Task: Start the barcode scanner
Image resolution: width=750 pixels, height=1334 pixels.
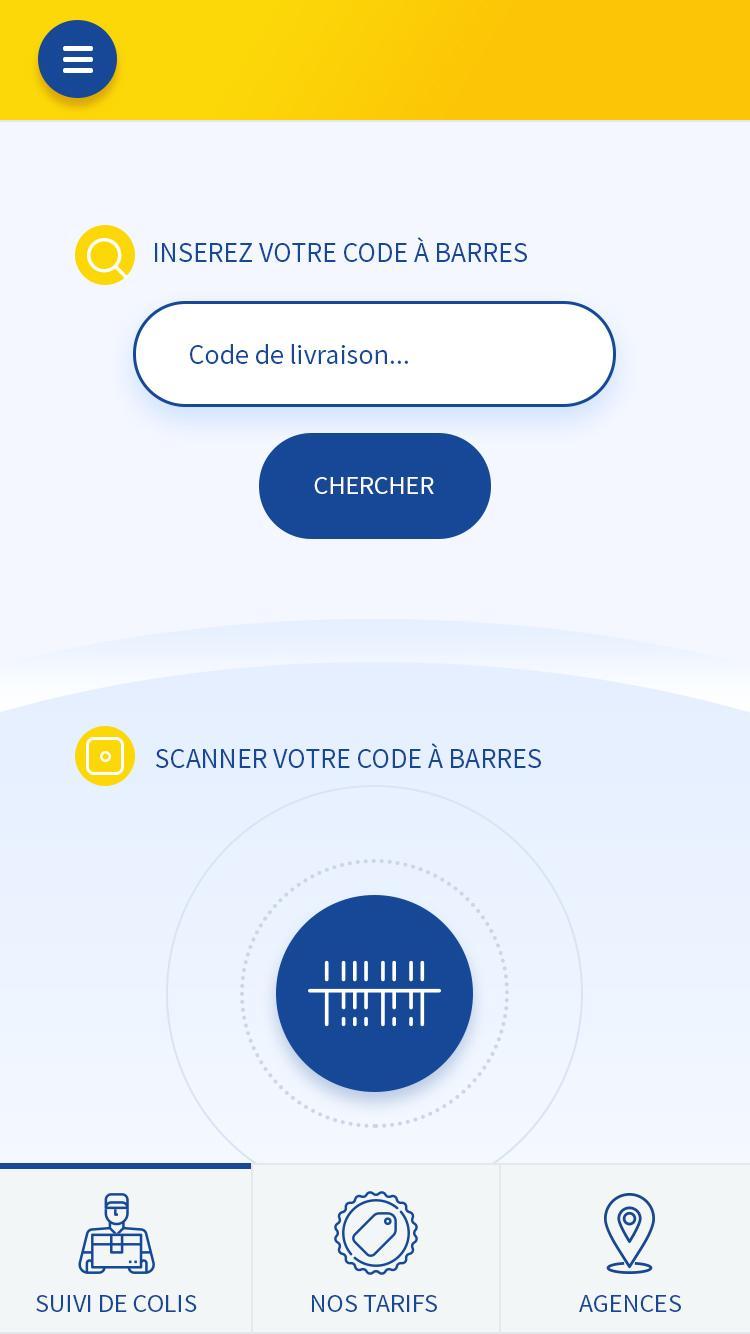Action: point(374,993)
